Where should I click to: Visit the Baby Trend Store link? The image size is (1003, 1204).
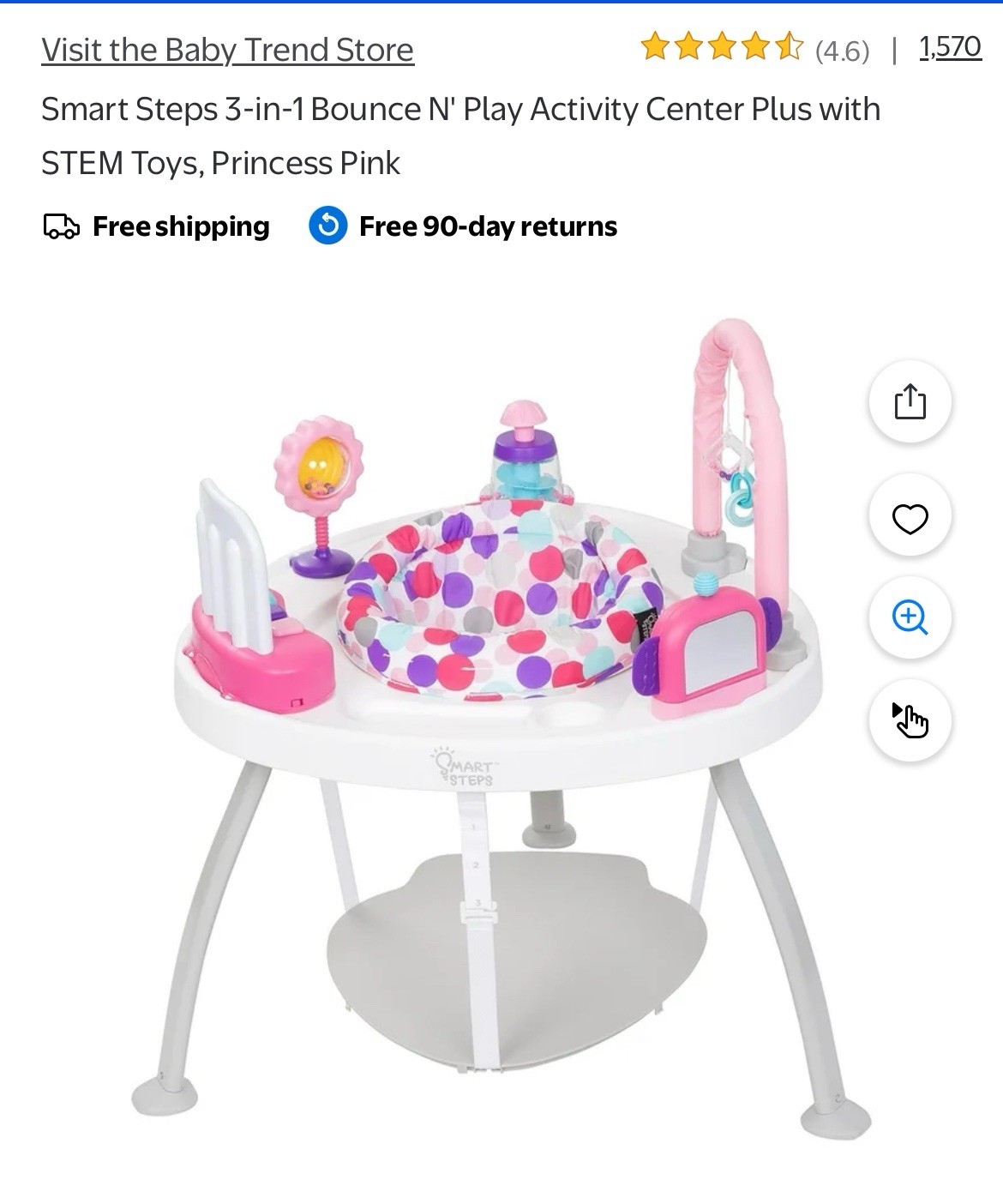(x=227, y=50)
